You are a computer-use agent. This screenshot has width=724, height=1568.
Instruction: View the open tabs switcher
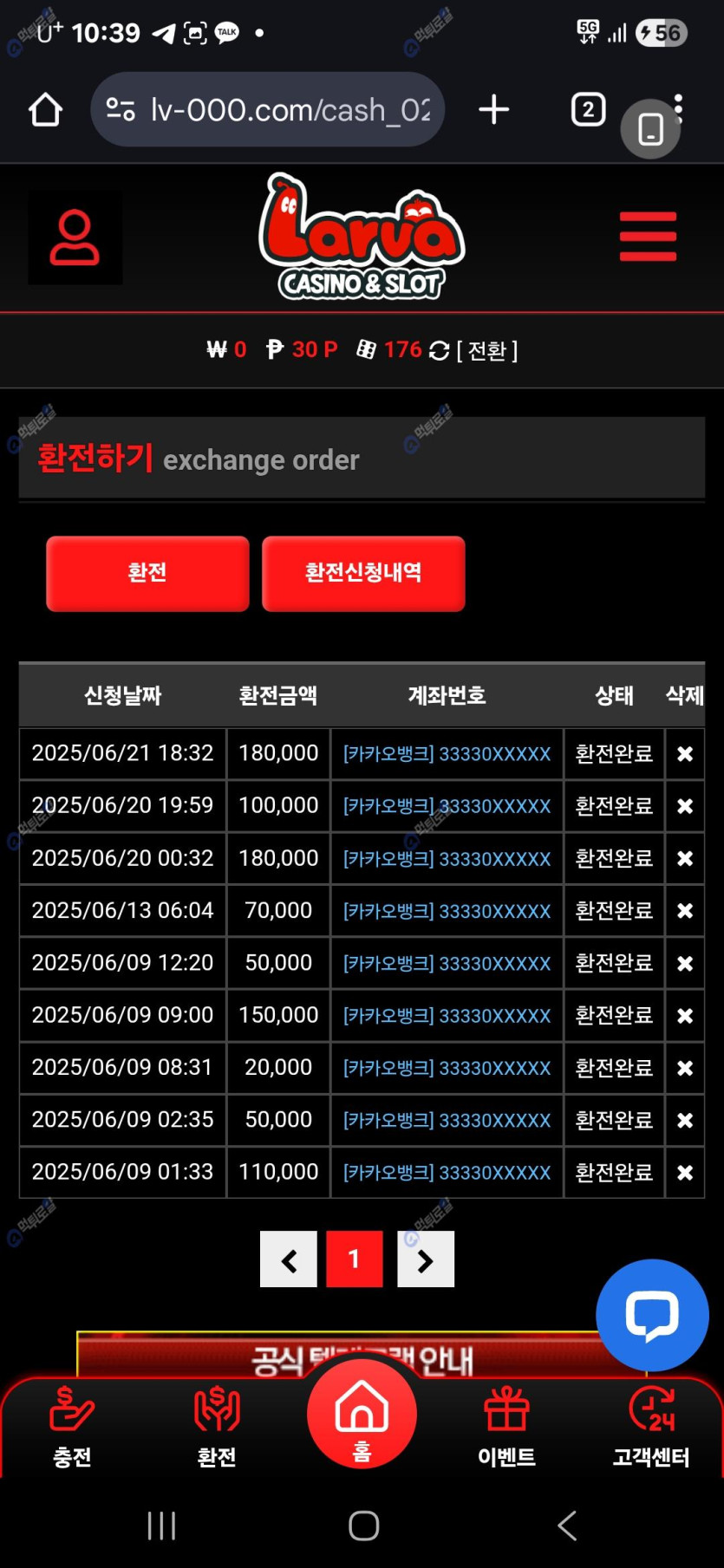[588, 110]
